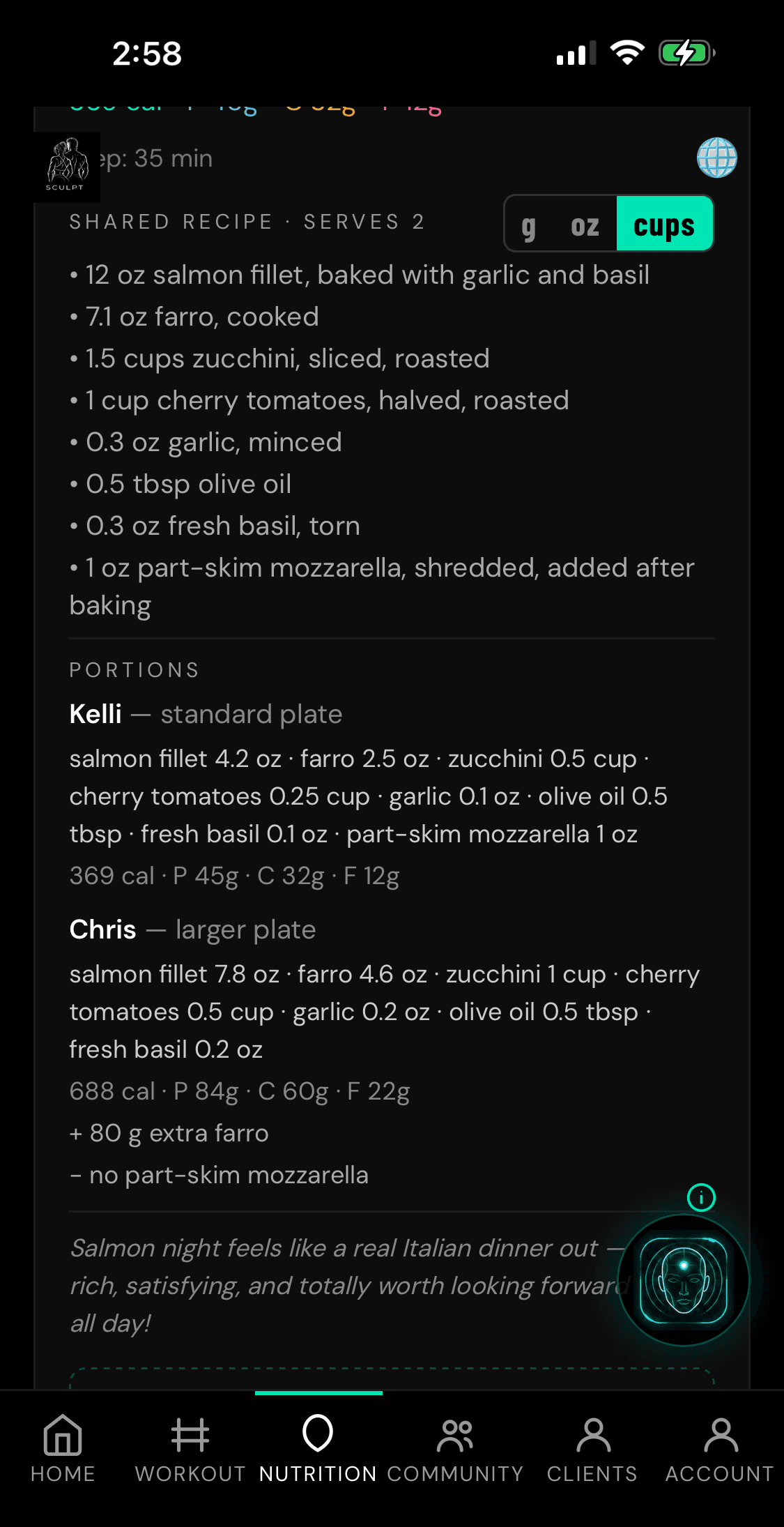Open the Account tab
784x1527 pixels.
[x=720, y=1449]
